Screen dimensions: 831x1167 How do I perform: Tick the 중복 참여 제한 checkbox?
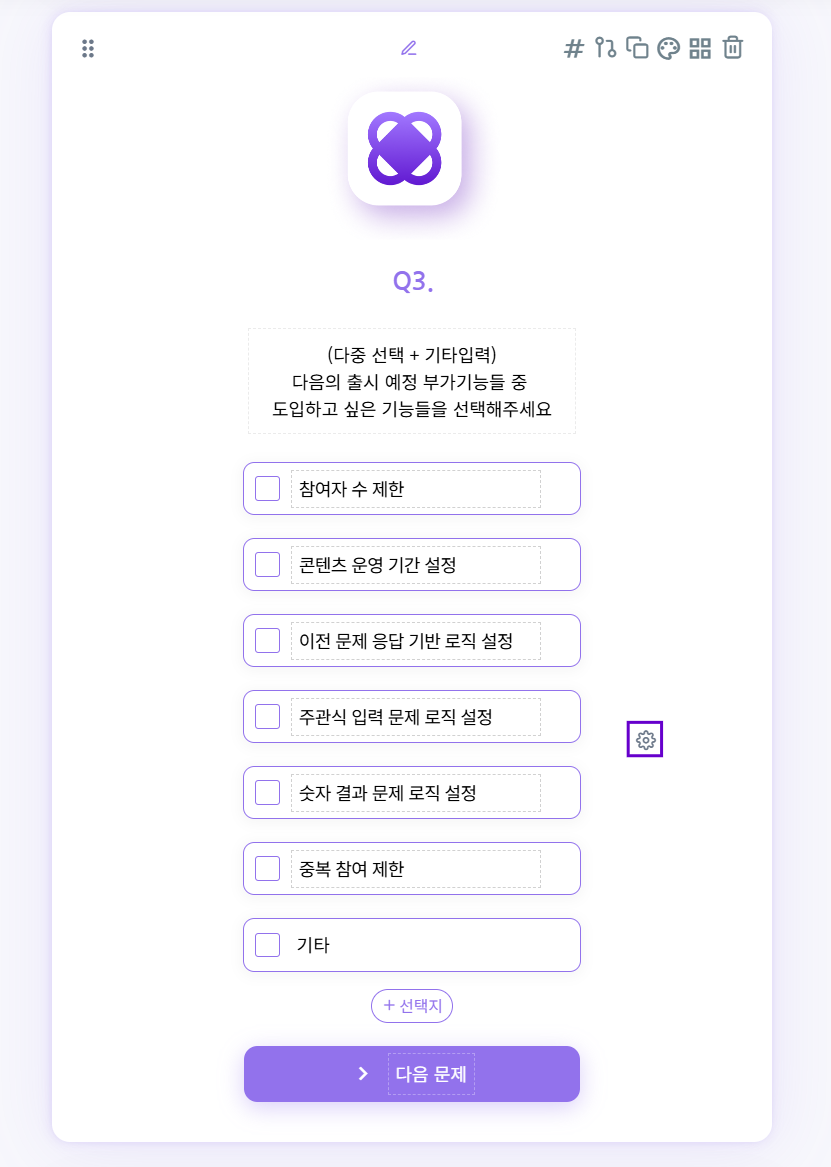coord(267,869)
